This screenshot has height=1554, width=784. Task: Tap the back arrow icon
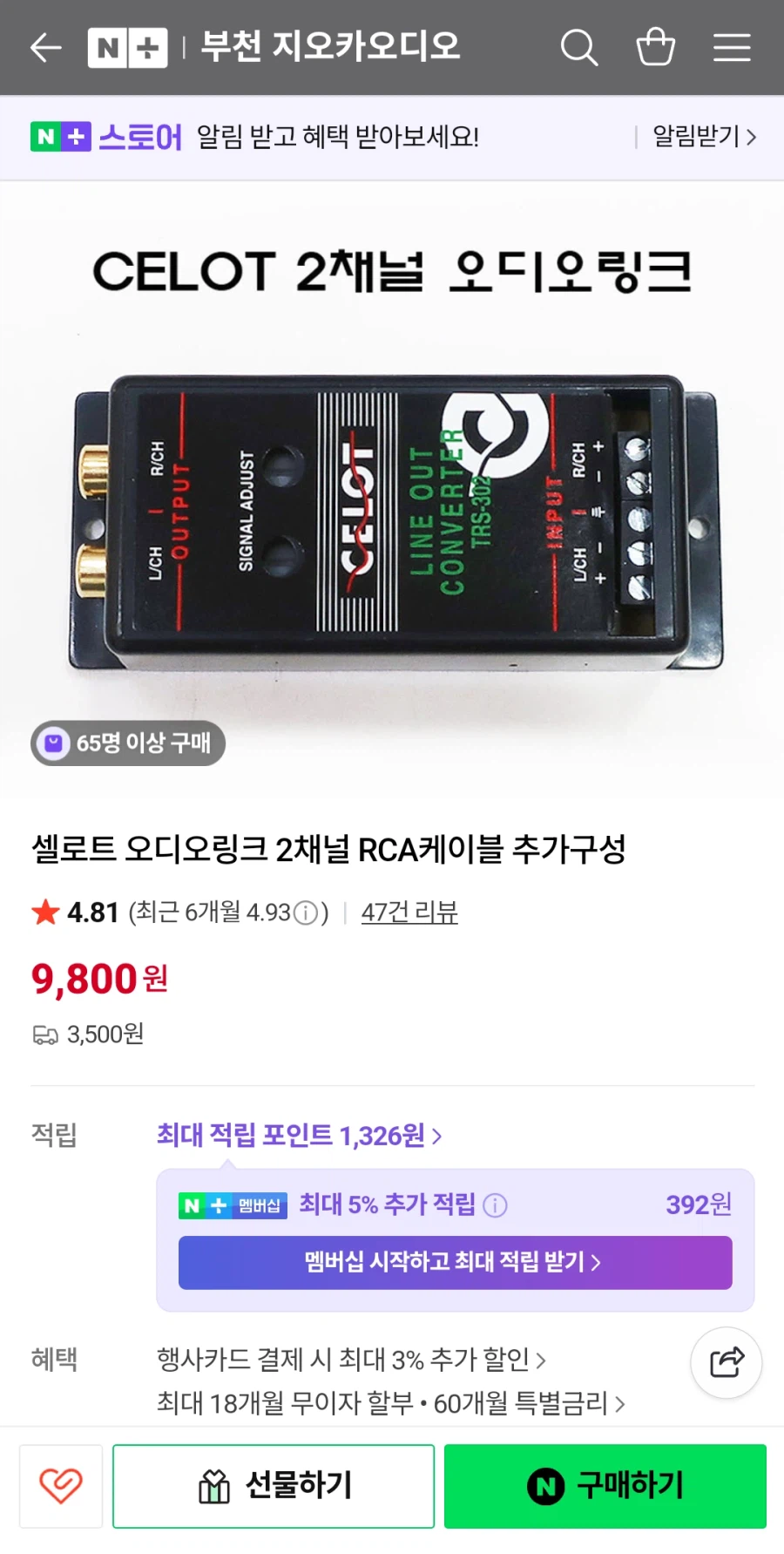pos(45,48)
